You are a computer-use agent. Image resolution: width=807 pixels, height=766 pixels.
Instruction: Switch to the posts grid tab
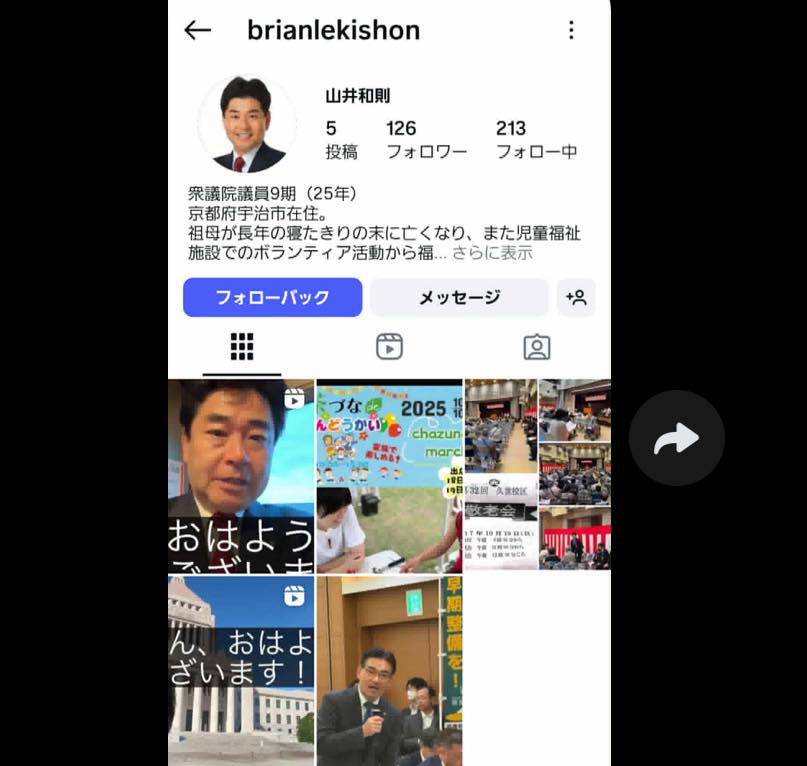[x=242, y=347]
